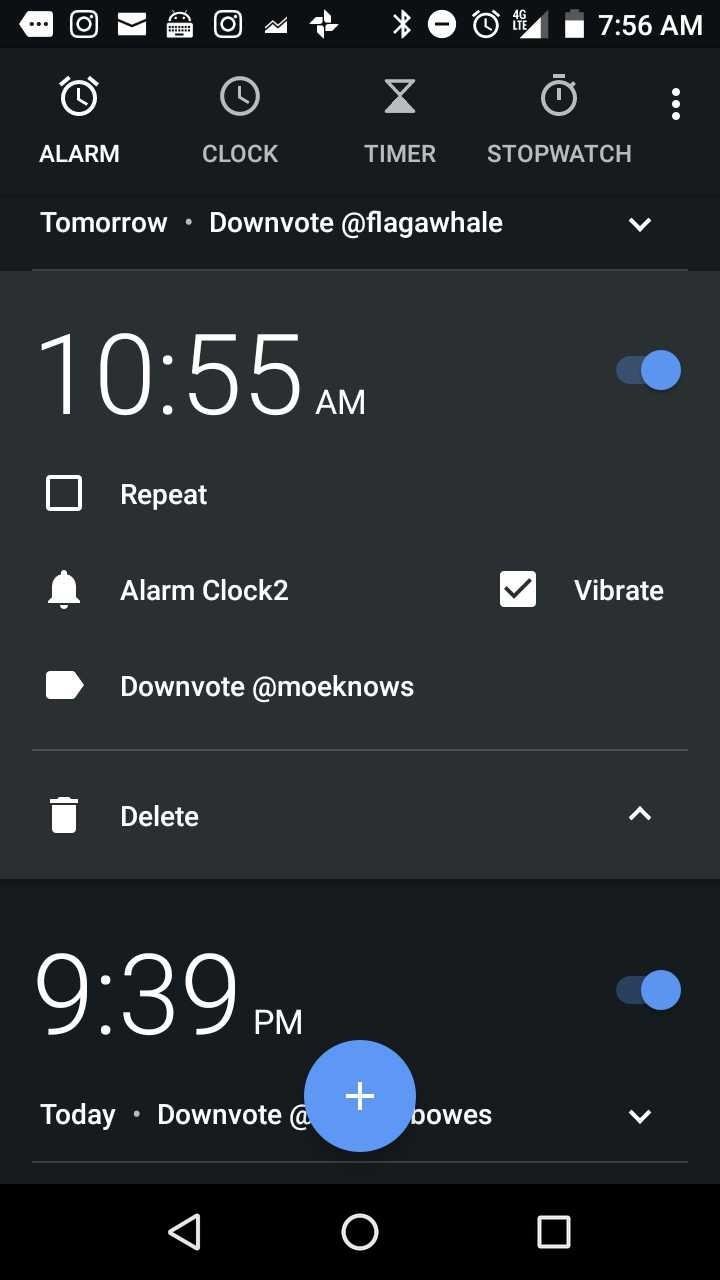Turn off the 10:55 AM alarm

649,370
